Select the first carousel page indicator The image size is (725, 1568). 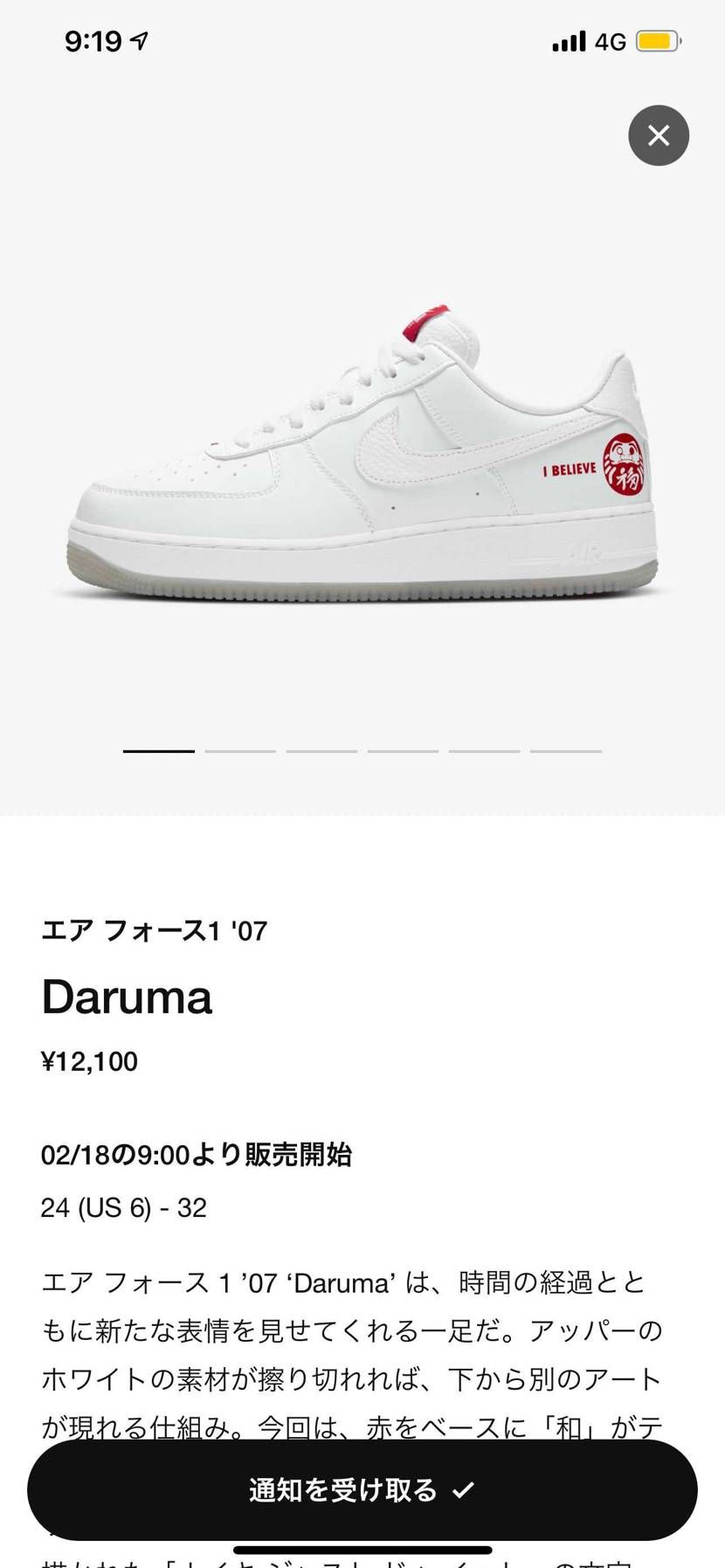pos(158,750)
